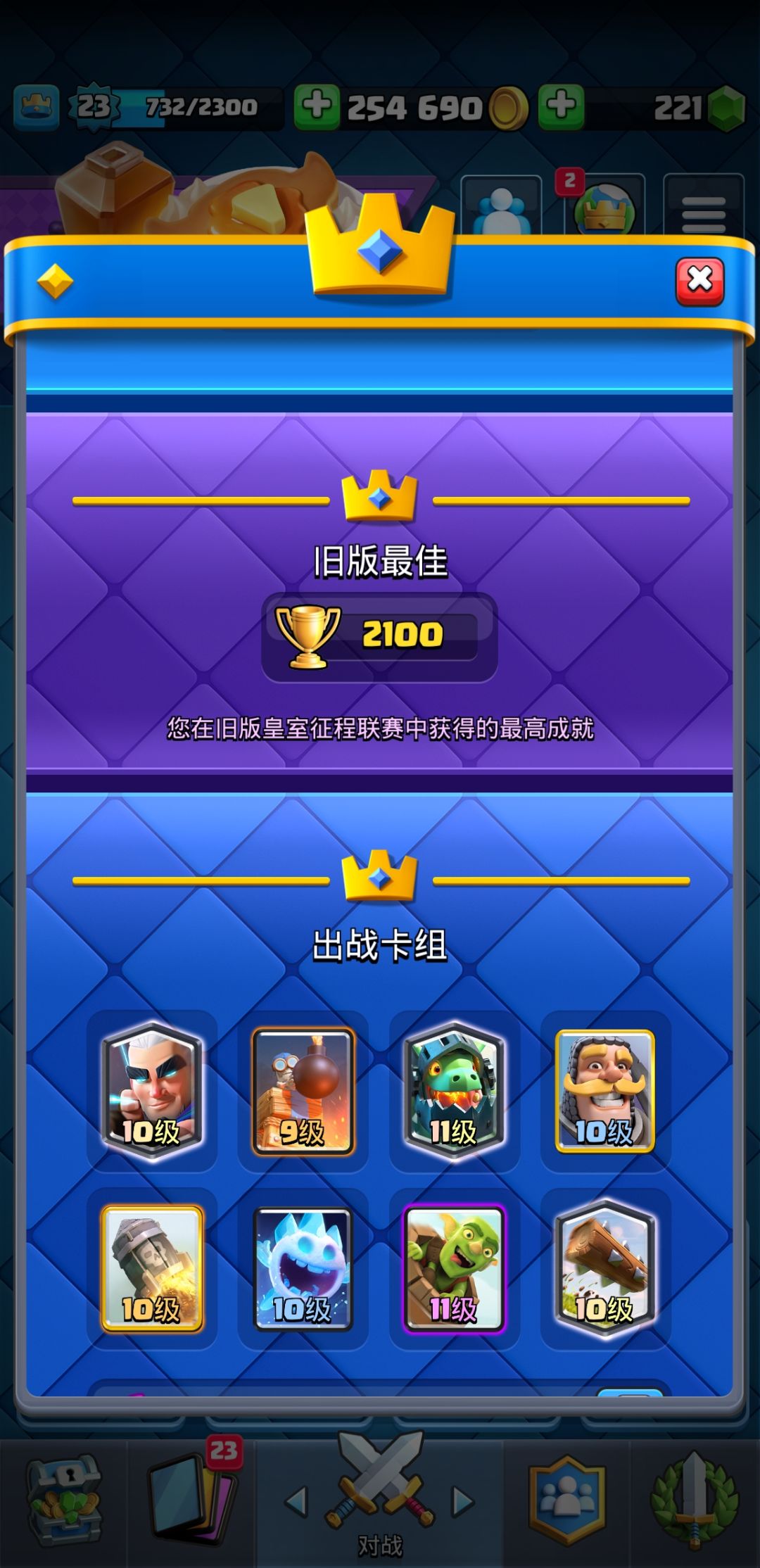Select the Inferno Dragon card
The width and height of the screenshot is (760, 1568).
click(454, 1091)
